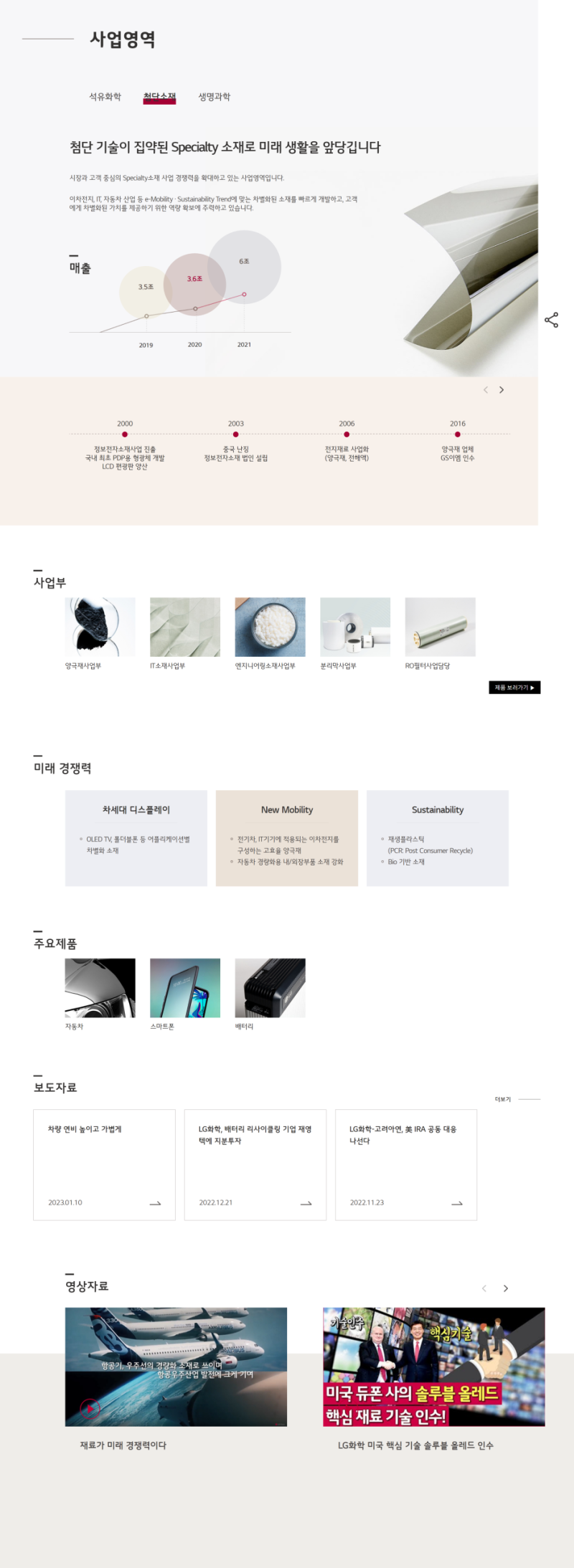
Task: Open the 솔루블 올레드 인수 video
Action: (x=433, y=1367)
